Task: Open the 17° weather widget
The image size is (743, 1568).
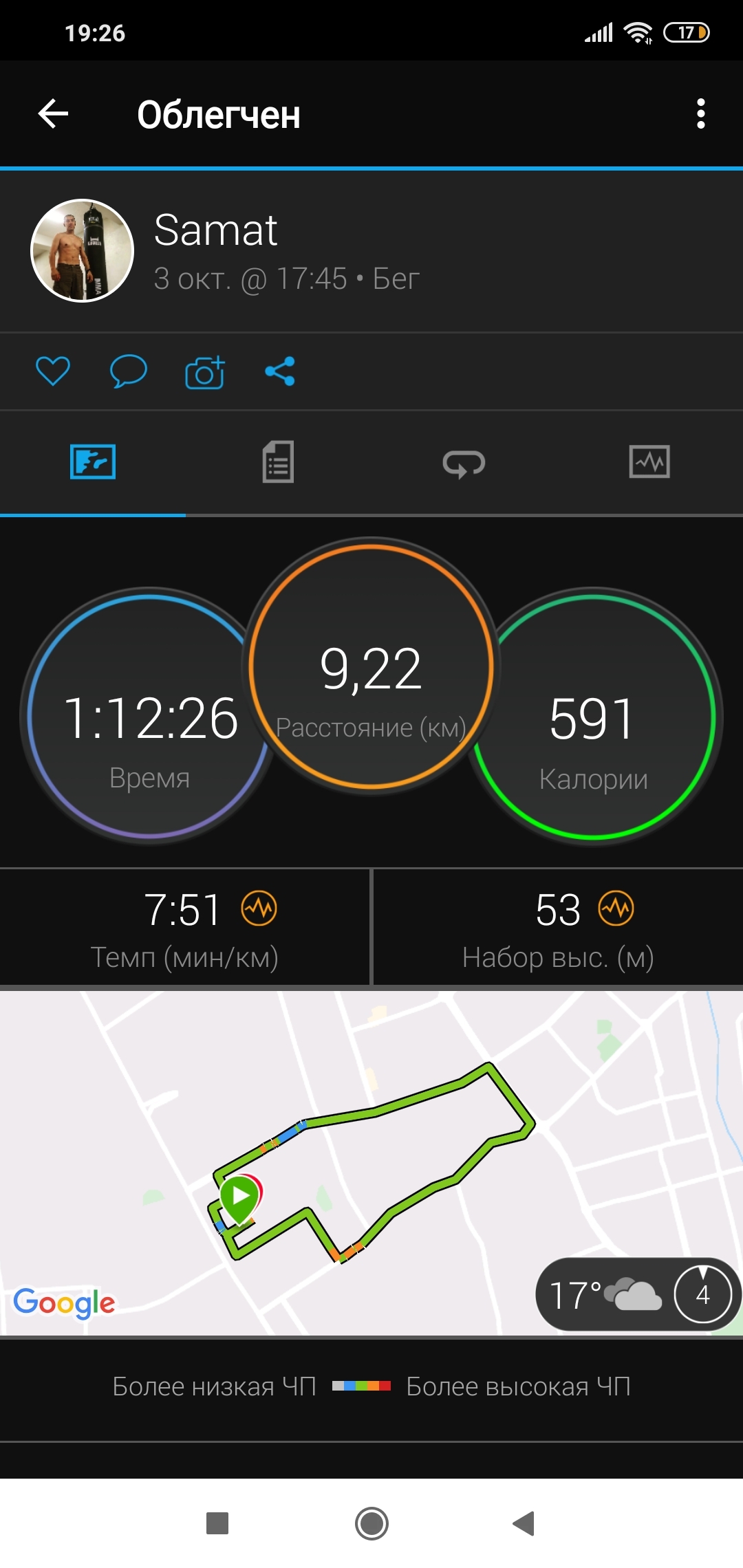Action: [605, 1295]
